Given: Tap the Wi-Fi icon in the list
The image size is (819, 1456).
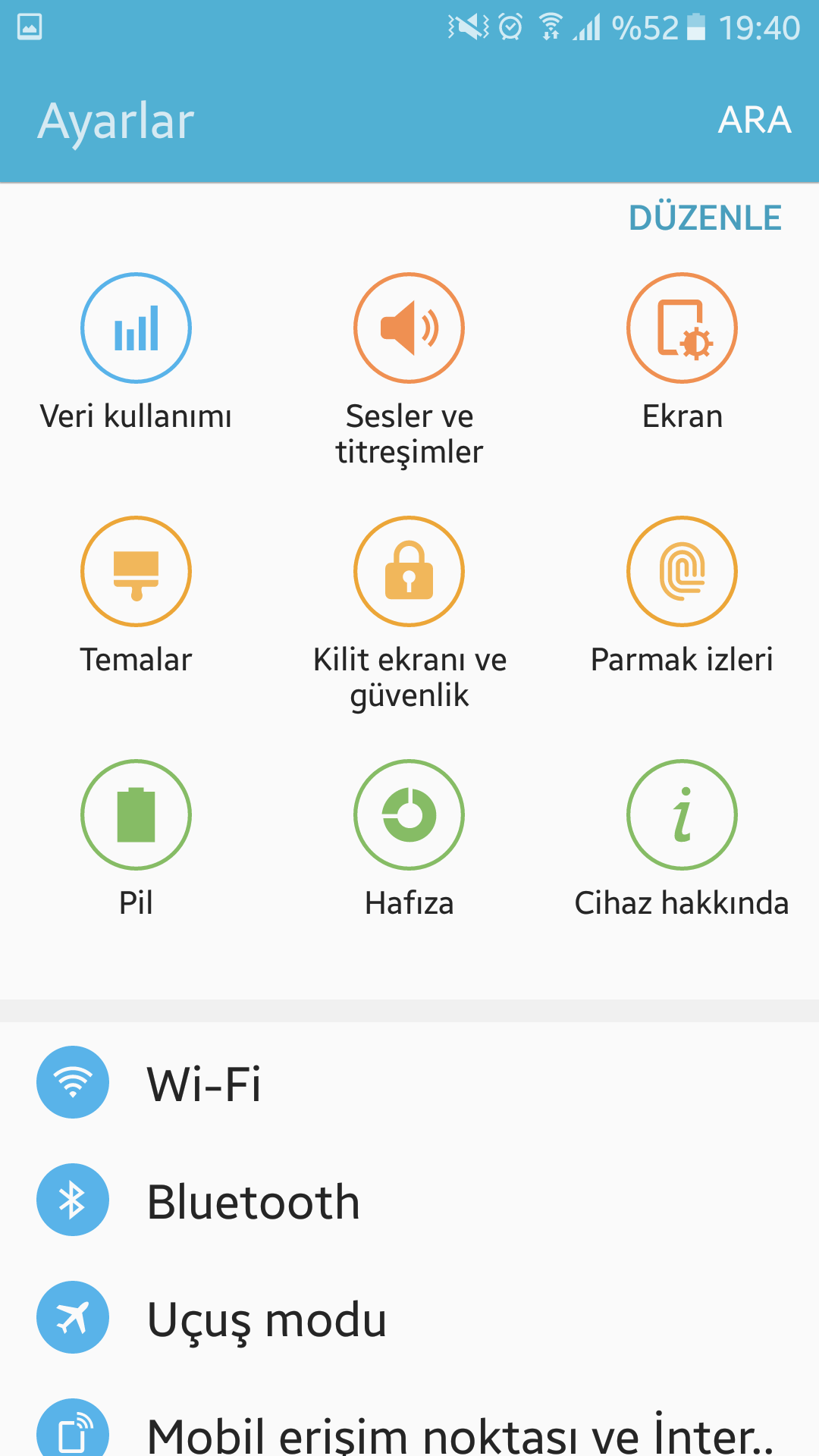Looking at the screenshot, I should coord(73,1083).
